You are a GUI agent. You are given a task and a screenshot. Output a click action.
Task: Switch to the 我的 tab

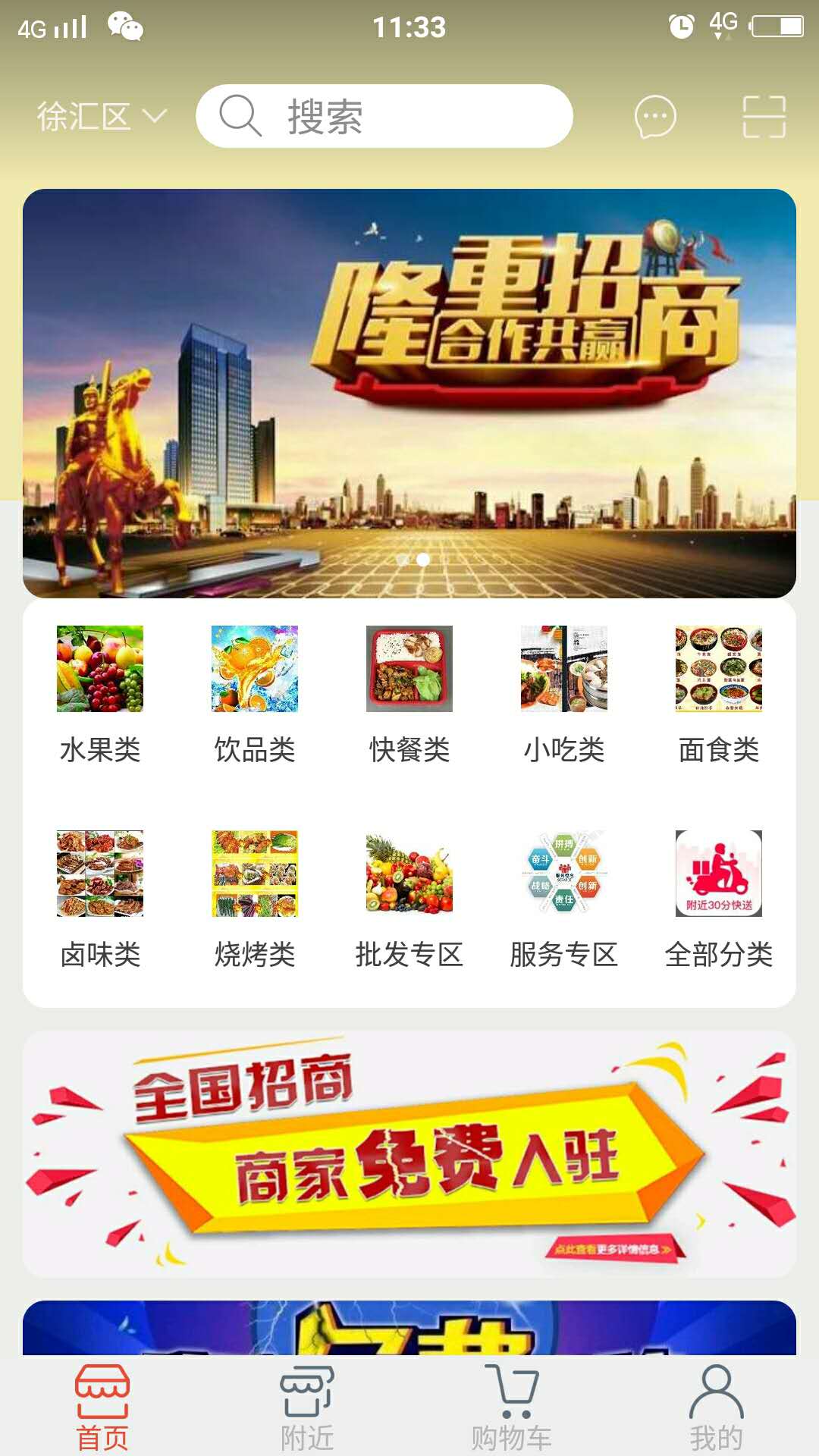716,1407
